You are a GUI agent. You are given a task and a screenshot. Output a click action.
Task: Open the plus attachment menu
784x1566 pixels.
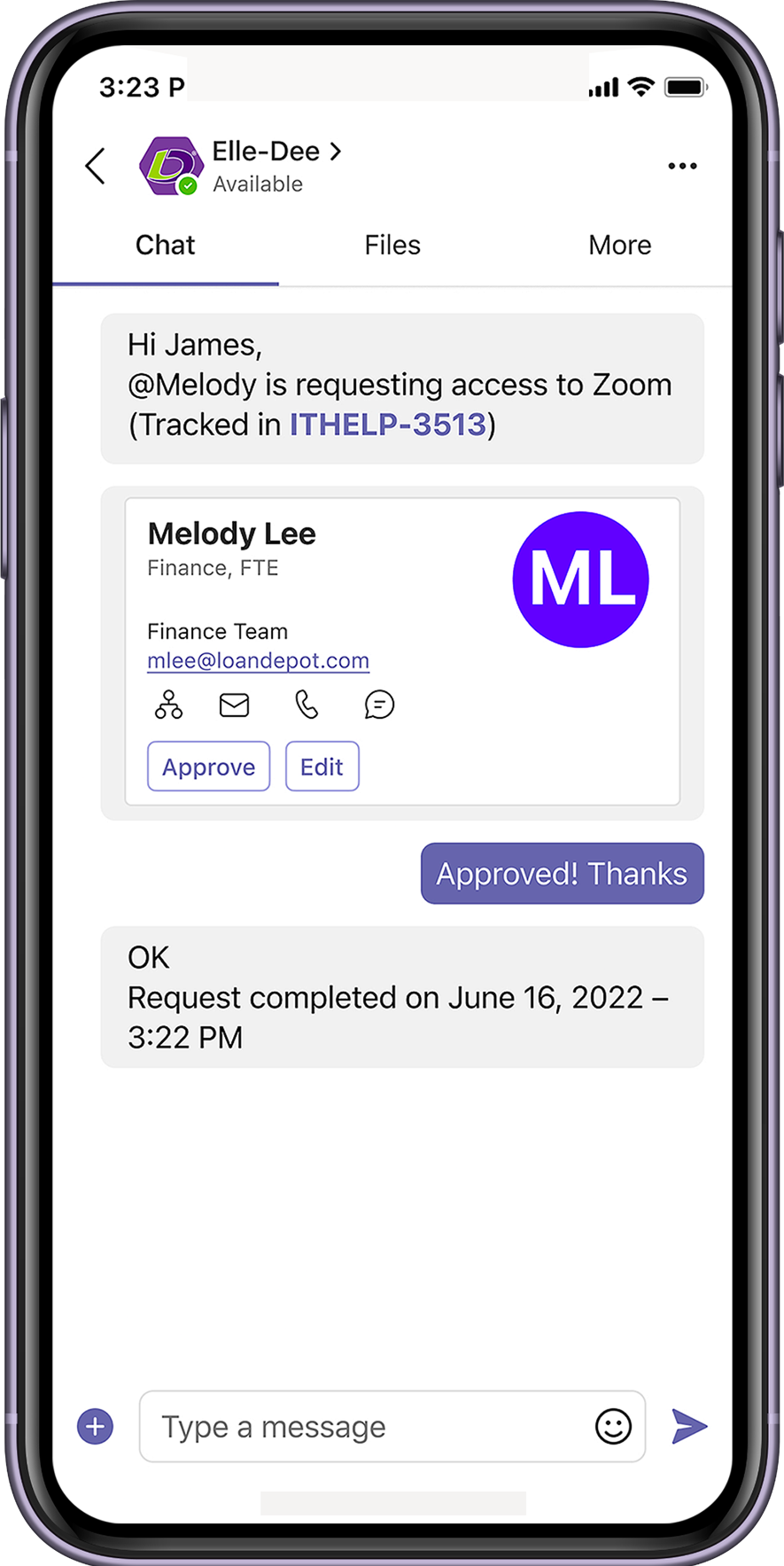pyautogui.click(x=95, y=1427)
